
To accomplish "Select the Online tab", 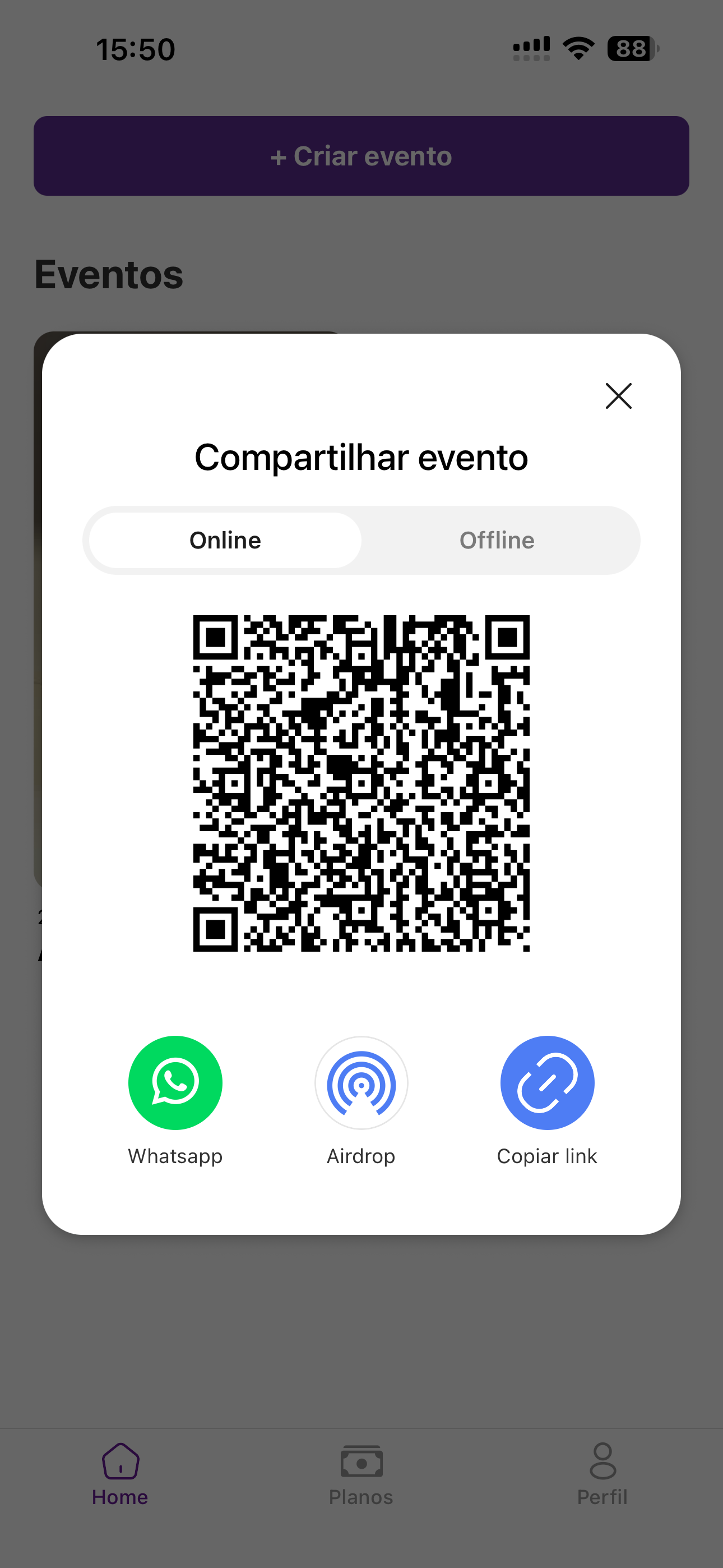I will click(225, 540).
